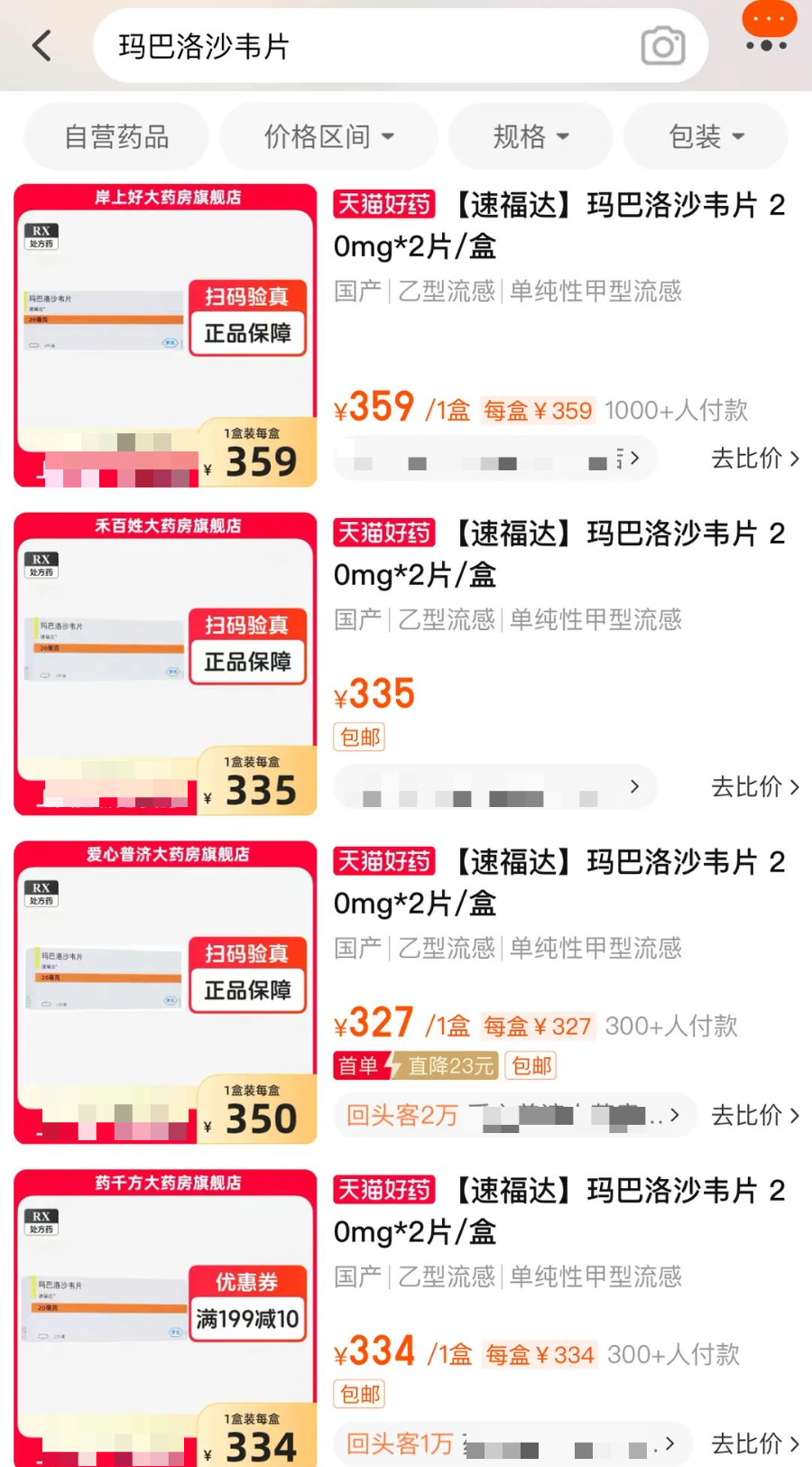The image size is (812, 1467).
Task: Go back using the top-left arrow
Action: pyautogui.click(x=42, y=45)
